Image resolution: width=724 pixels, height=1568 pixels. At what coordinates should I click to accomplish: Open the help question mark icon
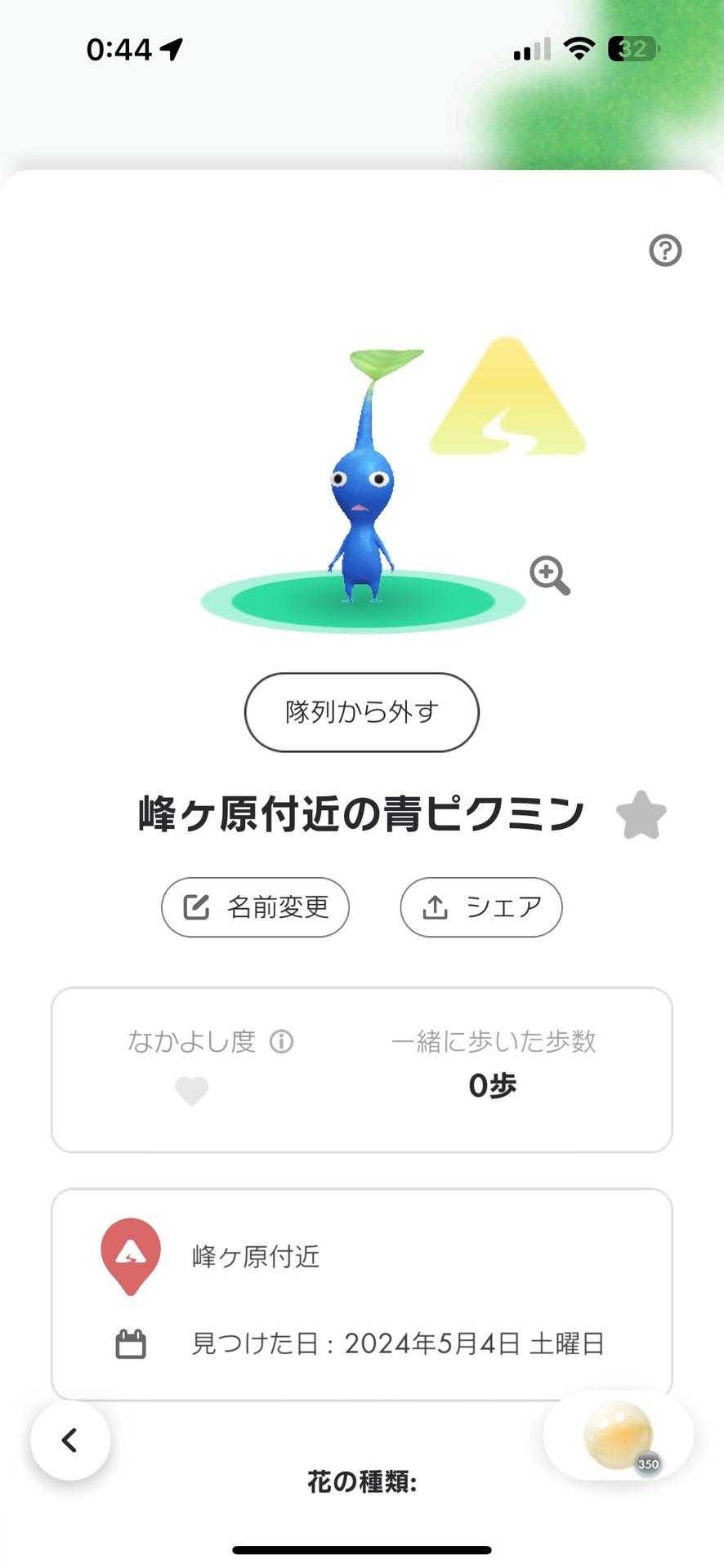(x=665, y=251)
